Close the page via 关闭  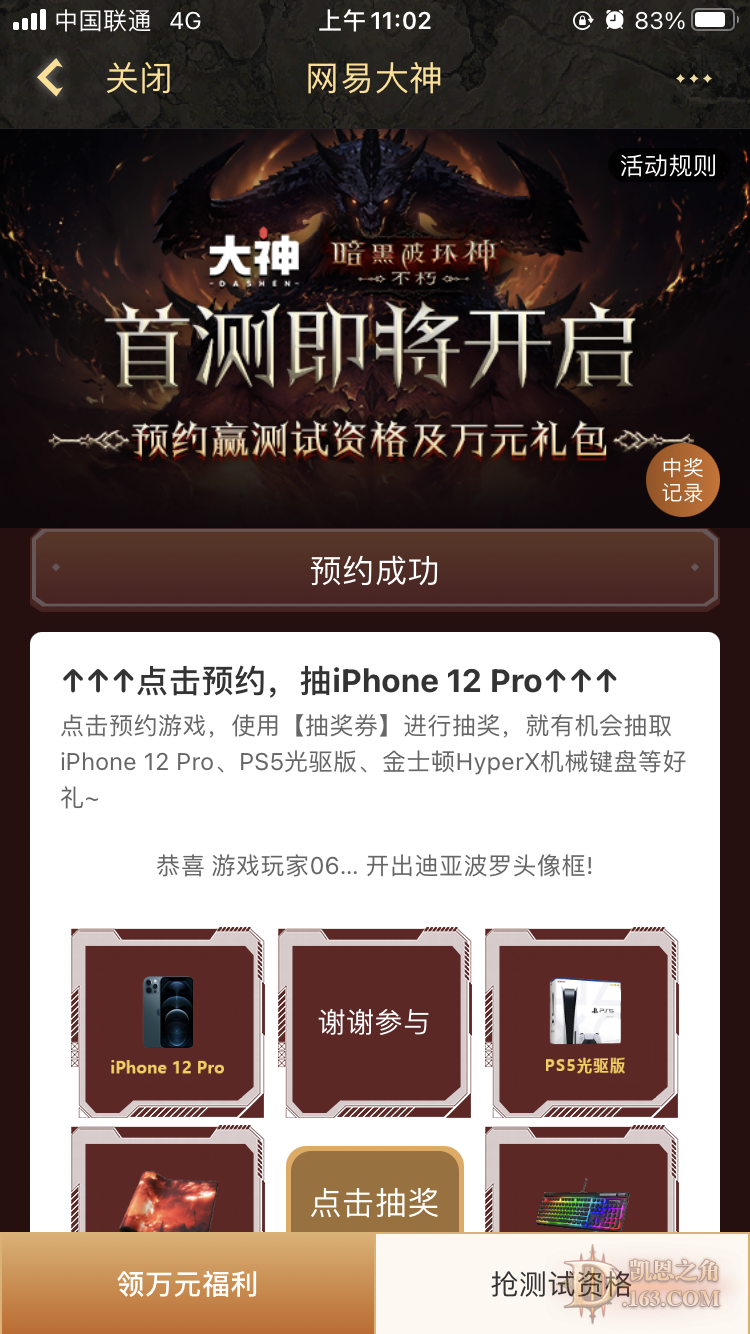tap(139, 78)
